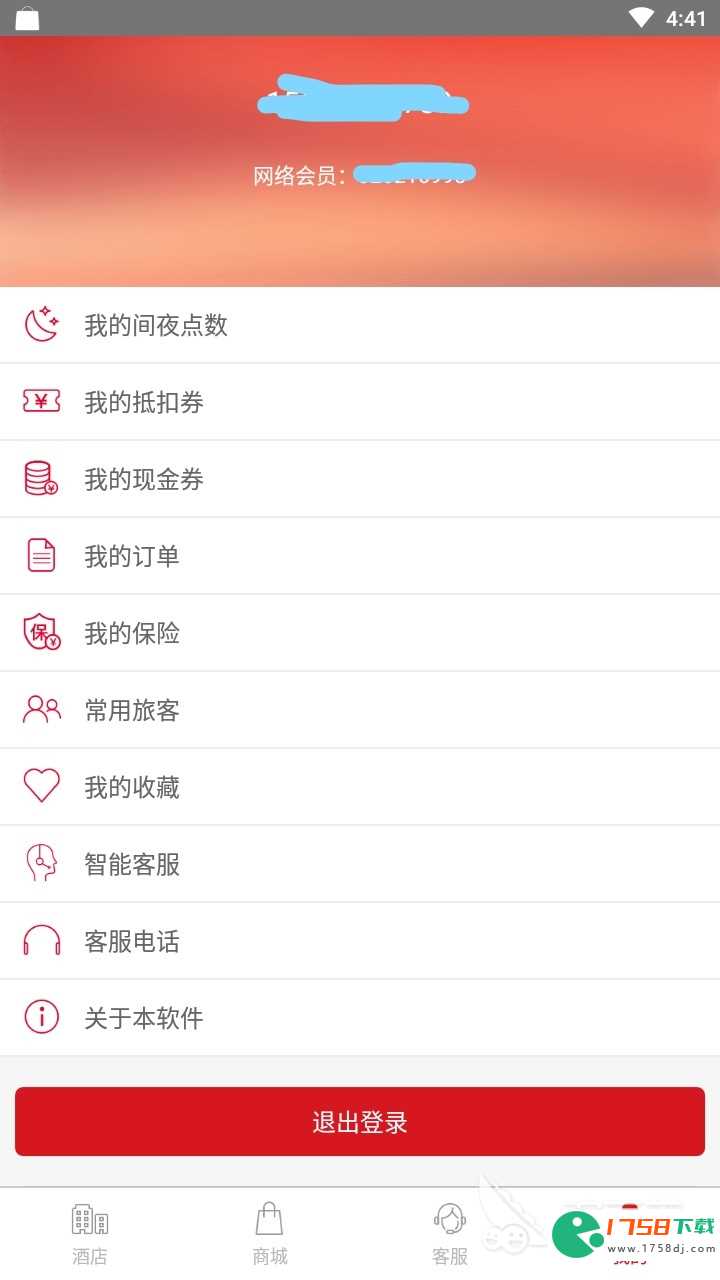720x1280 pixels.
Task: Open 我的间夜点数 row
Action: click(x=360, y=325)
